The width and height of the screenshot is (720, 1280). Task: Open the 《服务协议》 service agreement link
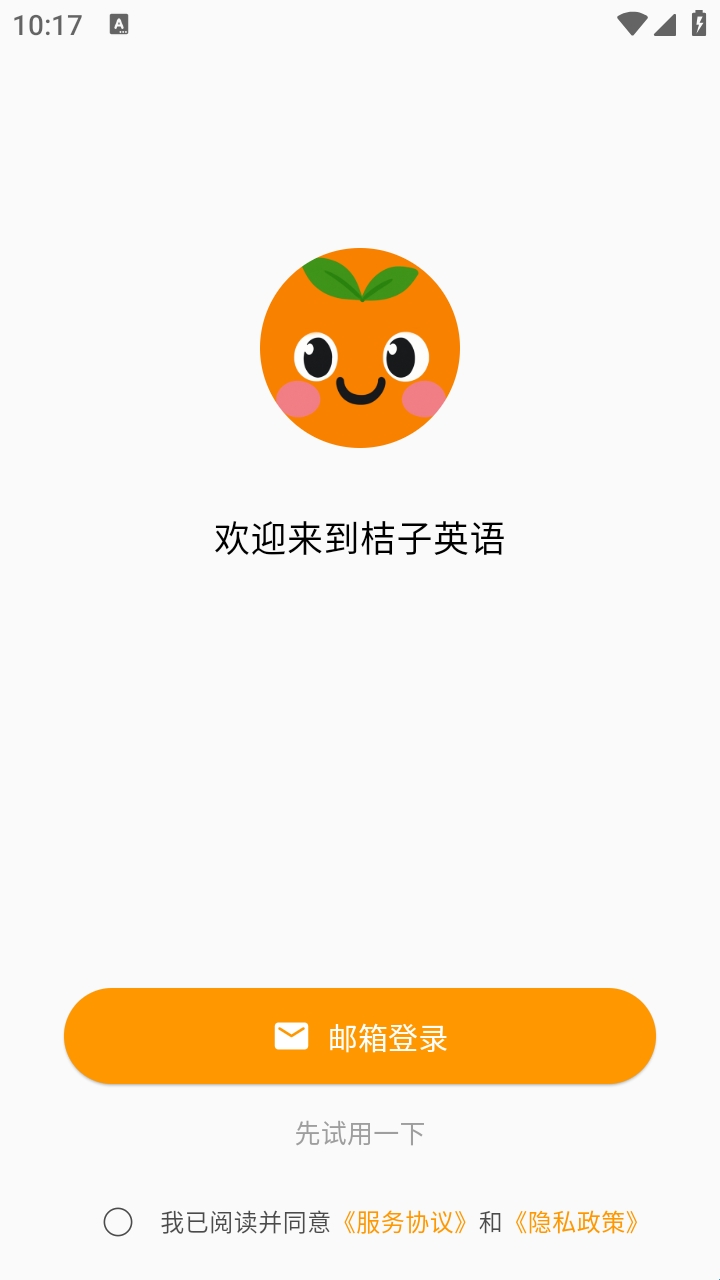point(405,1222)
